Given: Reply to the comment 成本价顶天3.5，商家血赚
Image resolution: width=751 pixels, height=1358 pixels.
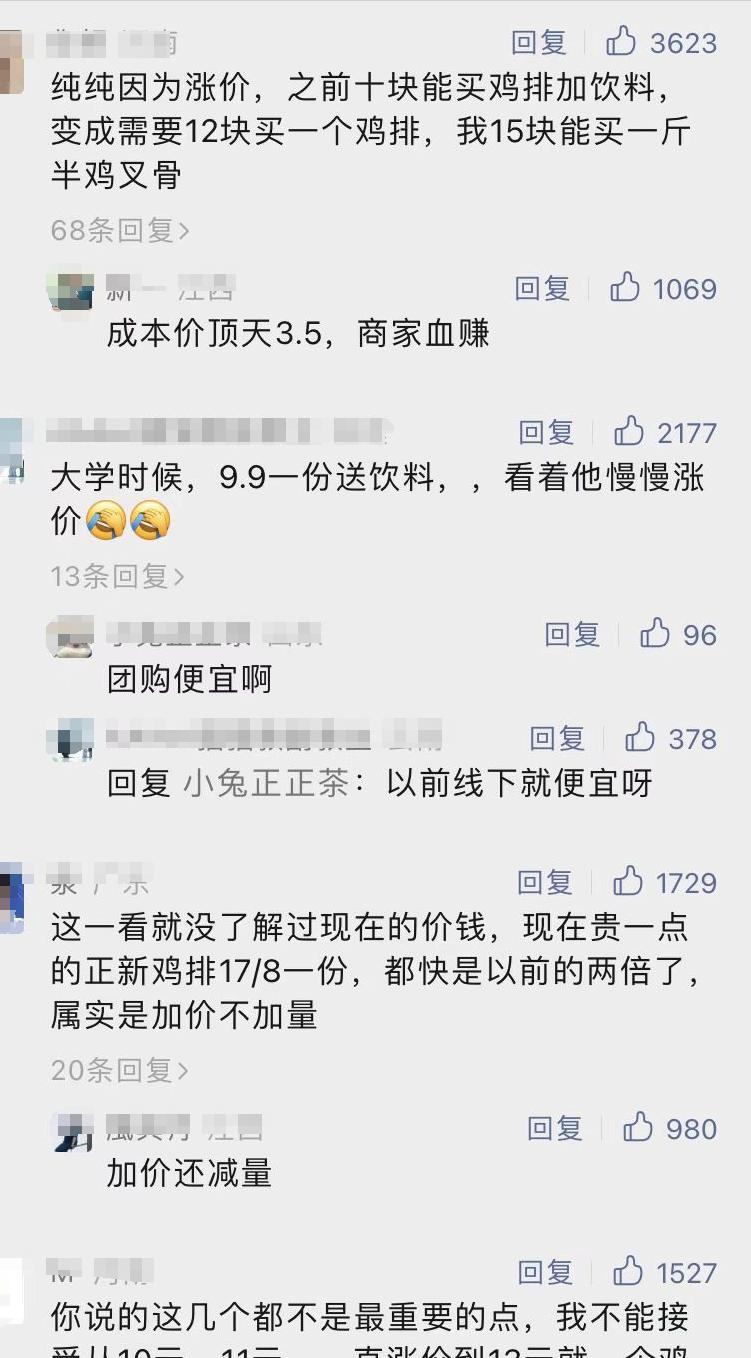Looking at the screenshot, I should 542,288.
